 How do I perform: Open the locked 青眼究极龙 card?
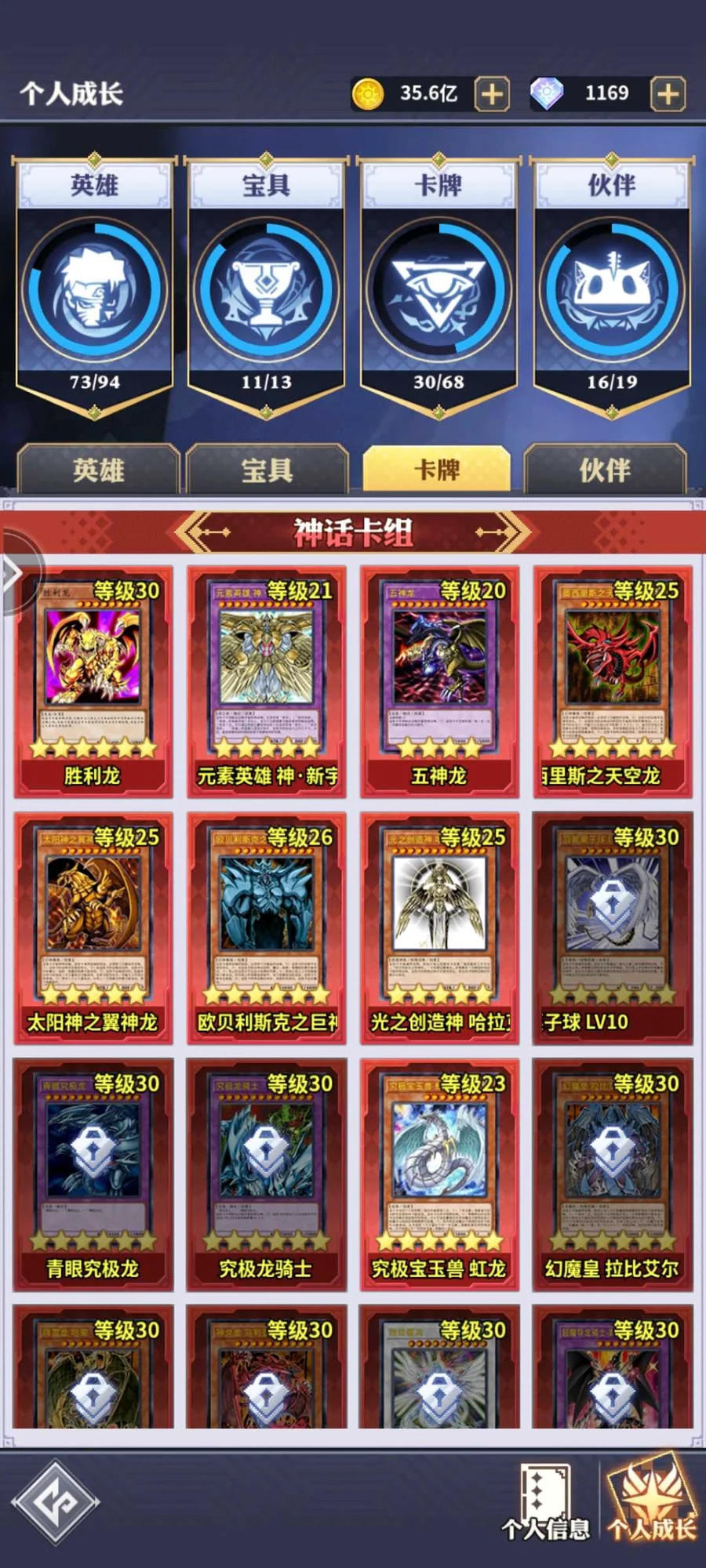93,1174
